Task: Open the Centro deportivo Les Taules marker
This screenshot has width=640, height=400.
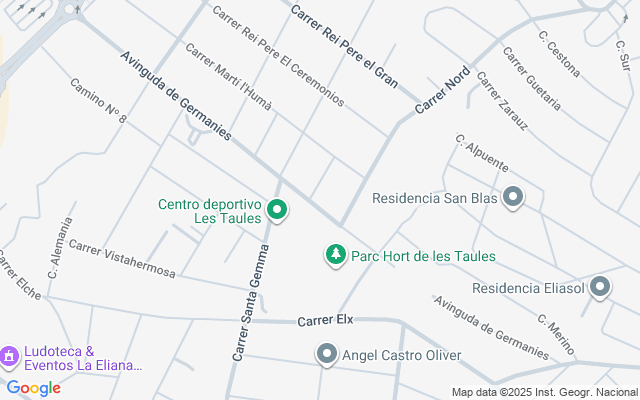Action: coord(277,211)
